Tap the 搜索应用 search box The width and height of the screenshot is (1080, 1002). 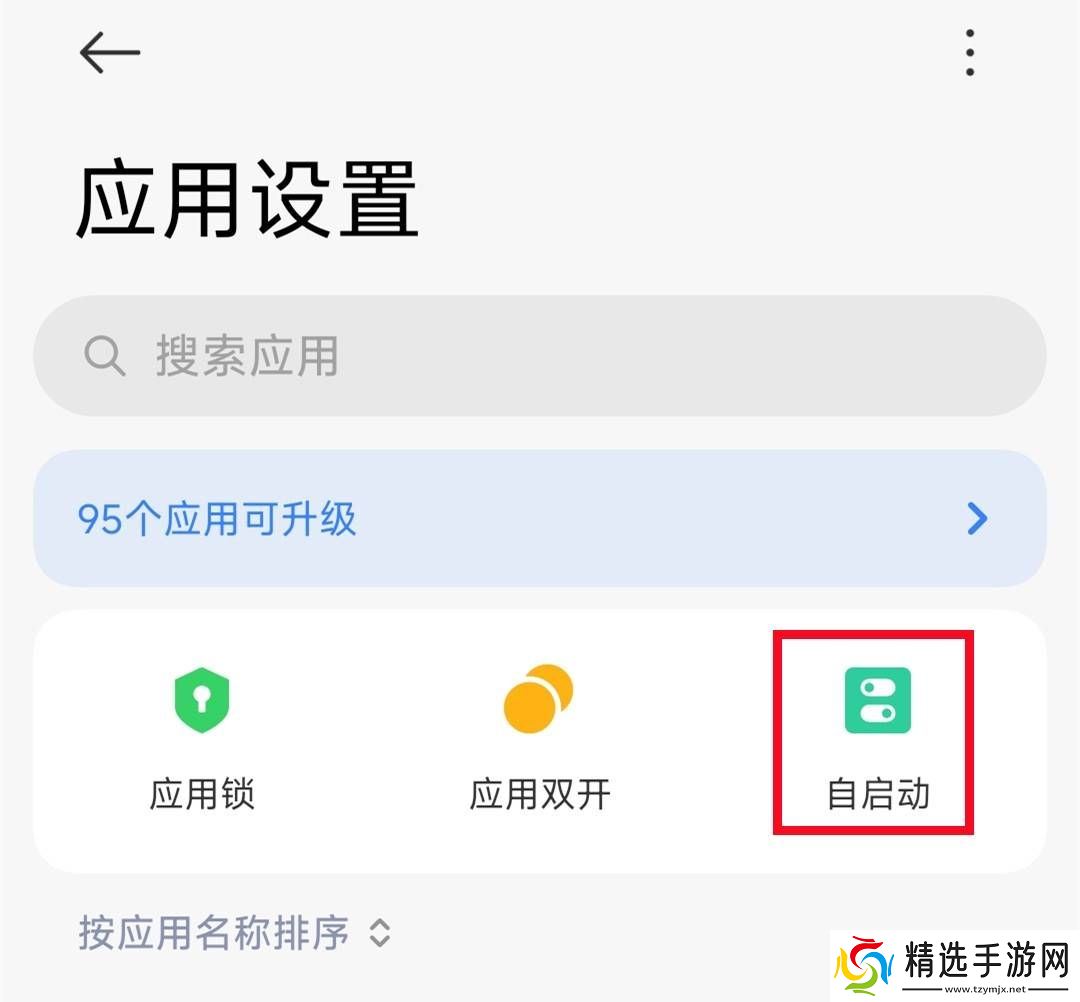point(540,356)
